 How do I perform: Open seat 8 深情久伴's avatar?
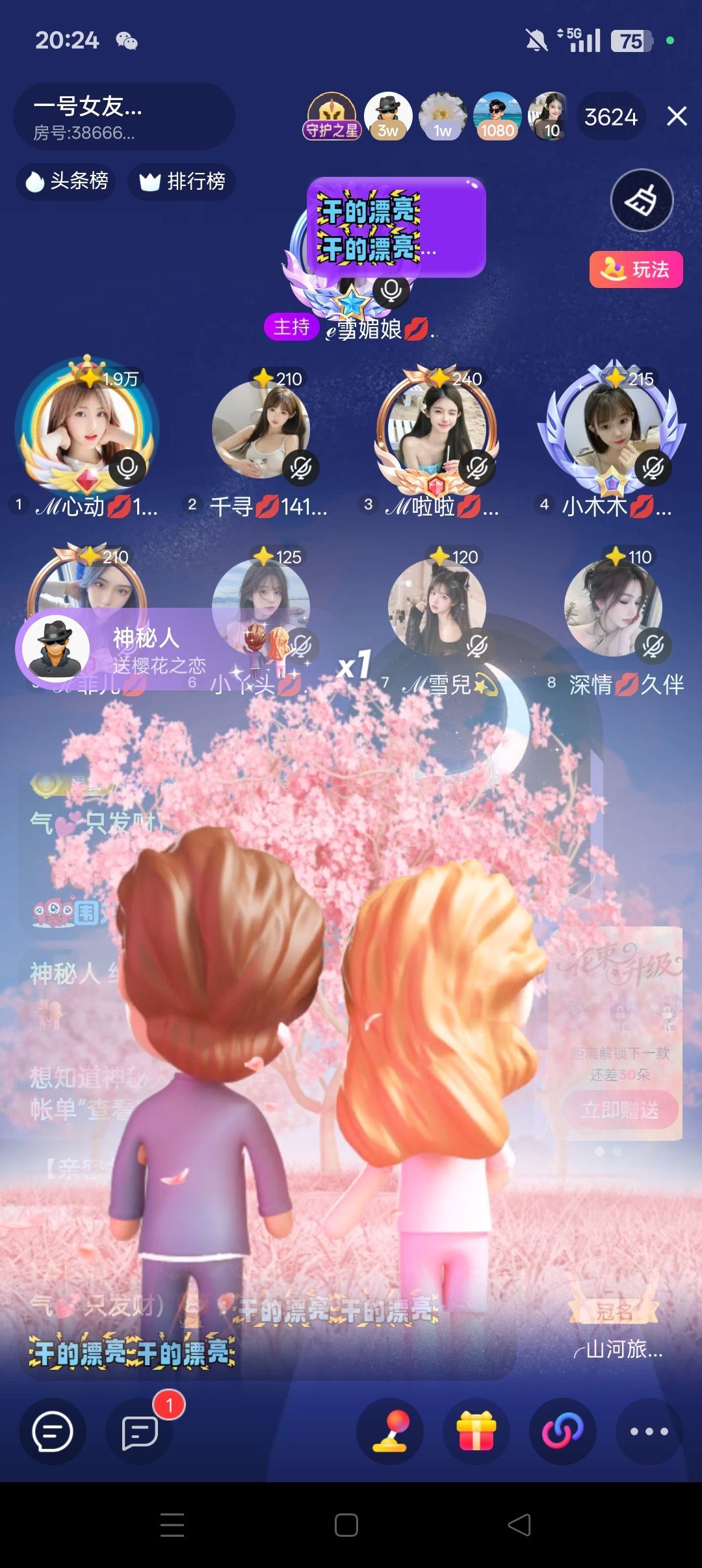(612, 608)
